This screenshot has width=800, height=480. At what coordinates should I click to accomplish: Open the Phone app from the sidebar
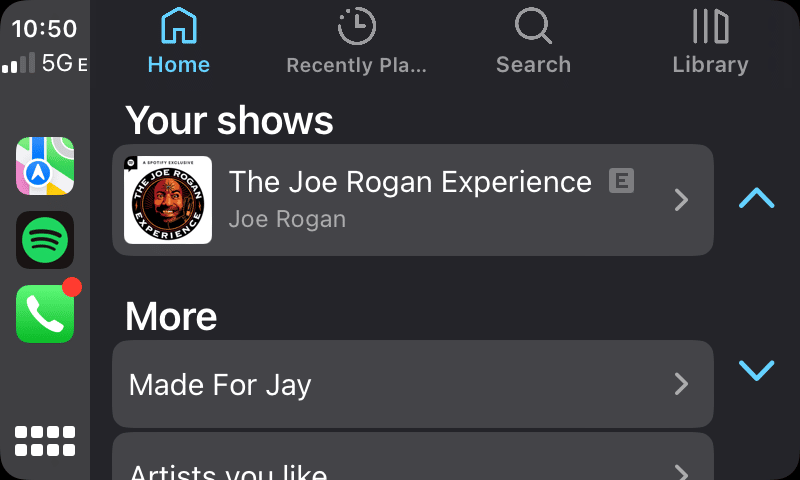45,314
